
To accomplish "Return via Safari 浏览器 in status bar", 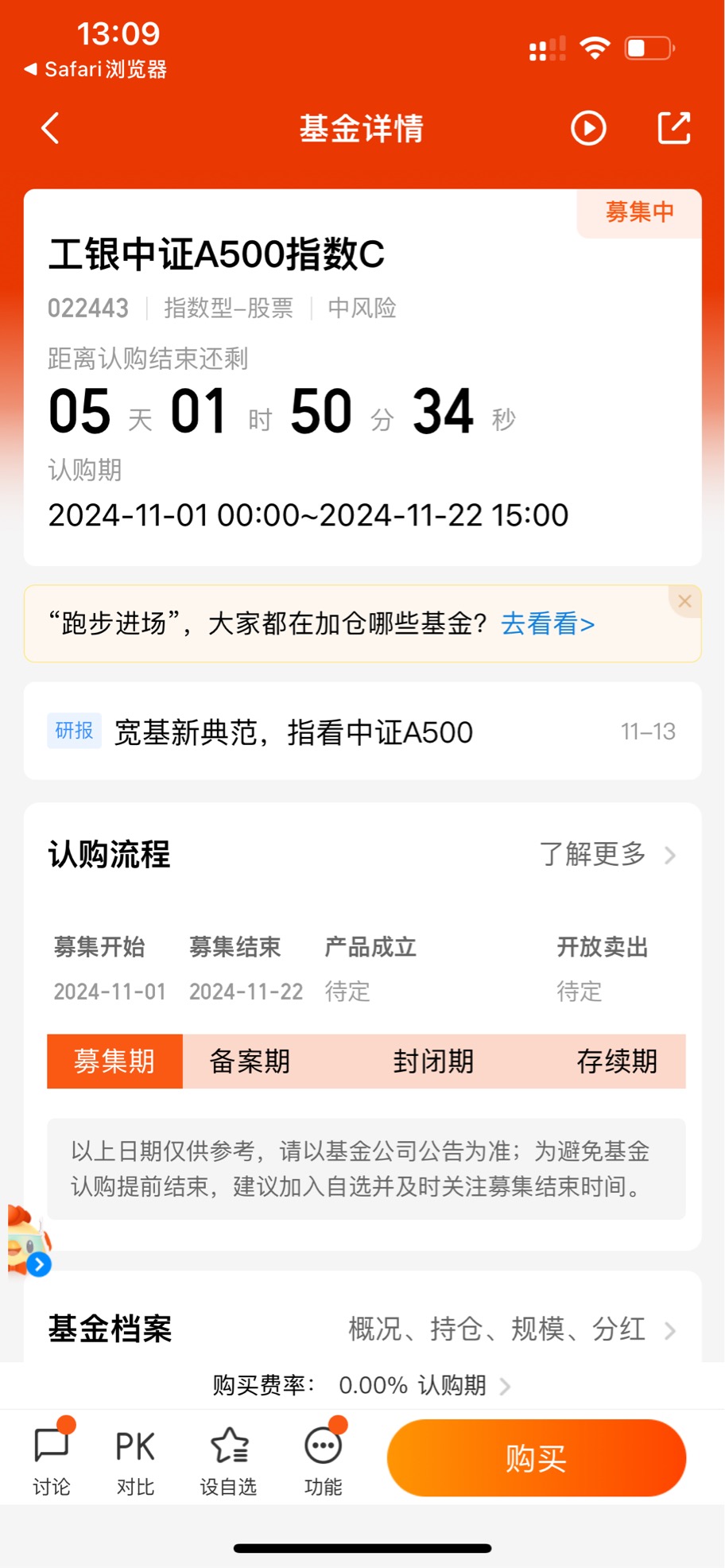I will [x=95, y=69].
